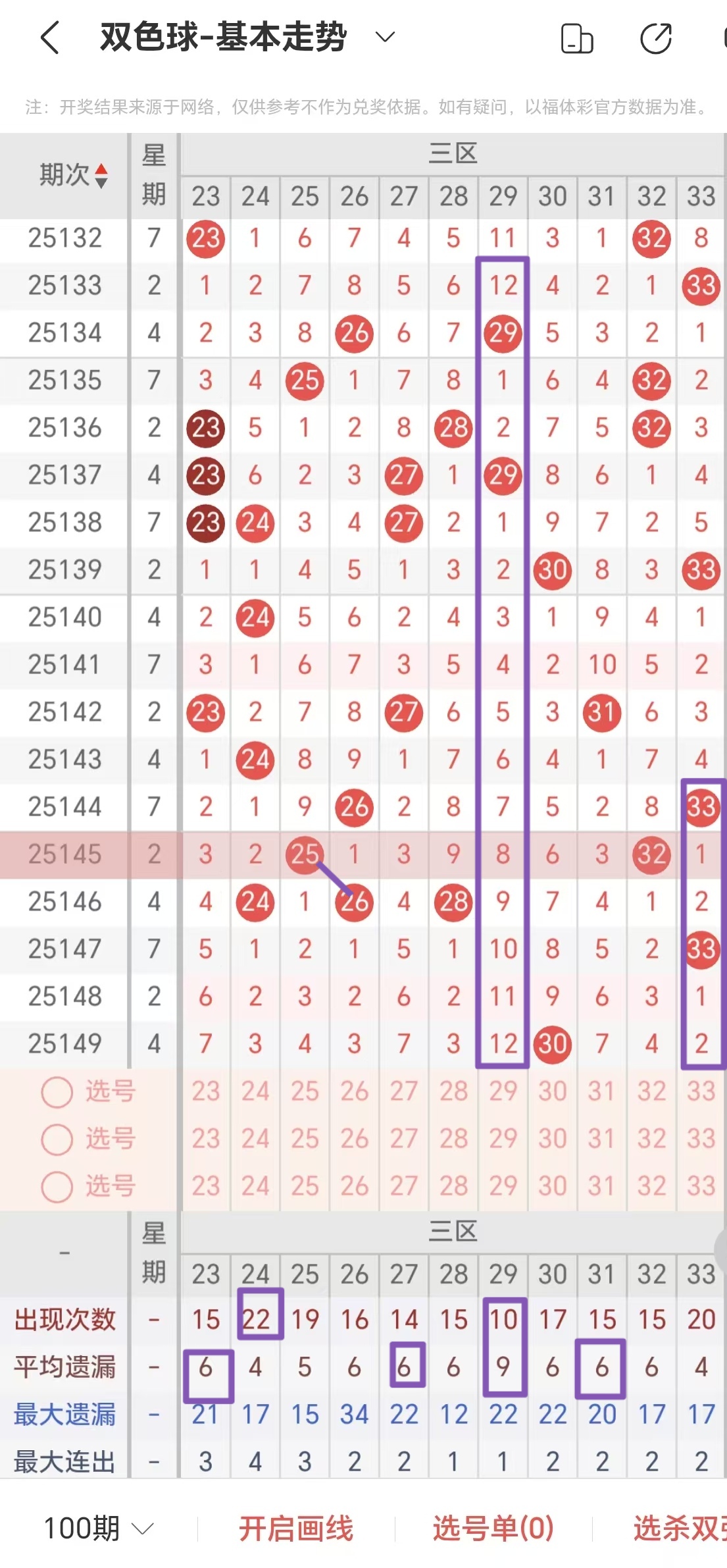727x1568 pixels.
Task: Tap the share icon at top right
Action: click(655, 39)
